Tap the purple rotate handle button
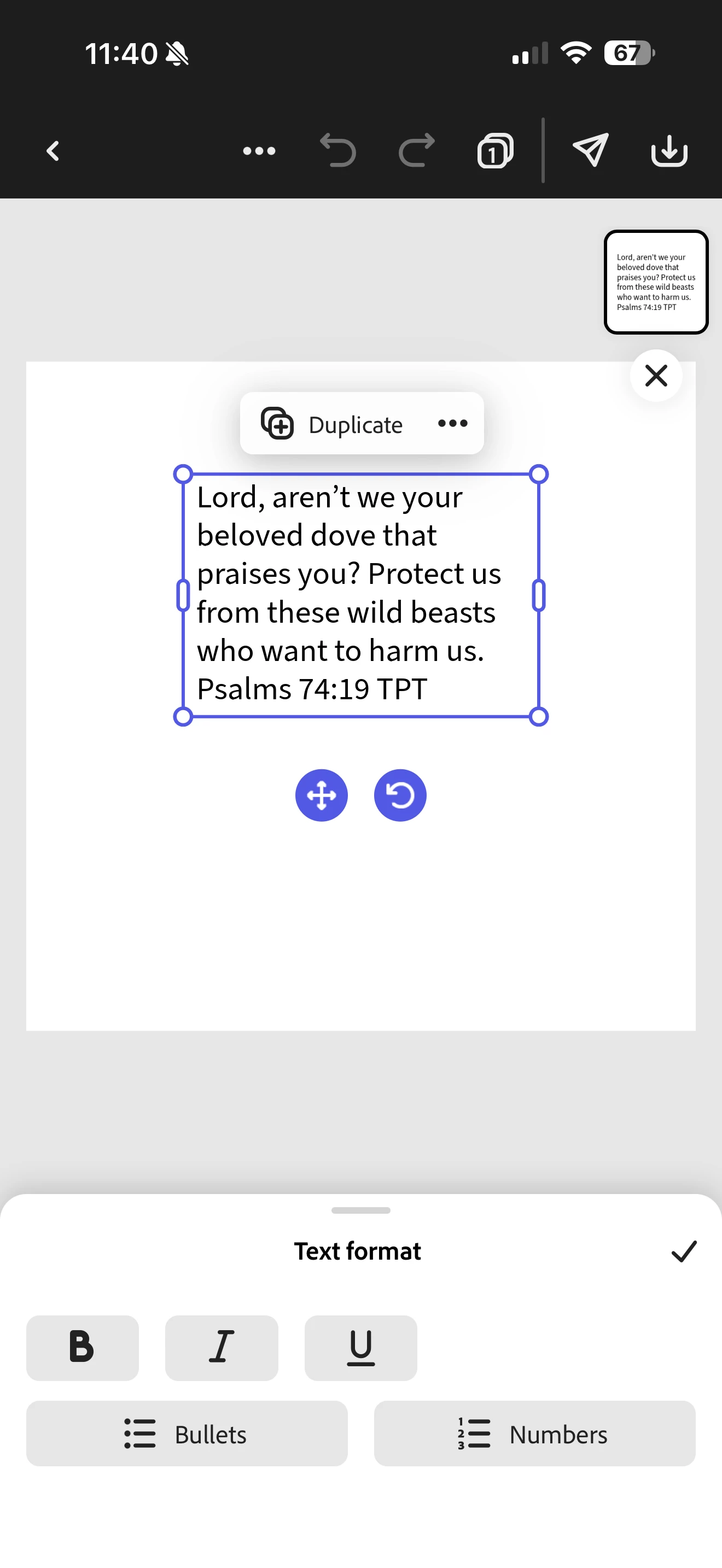The height and width of the screenshot is (1568, 722). [400, 795]
